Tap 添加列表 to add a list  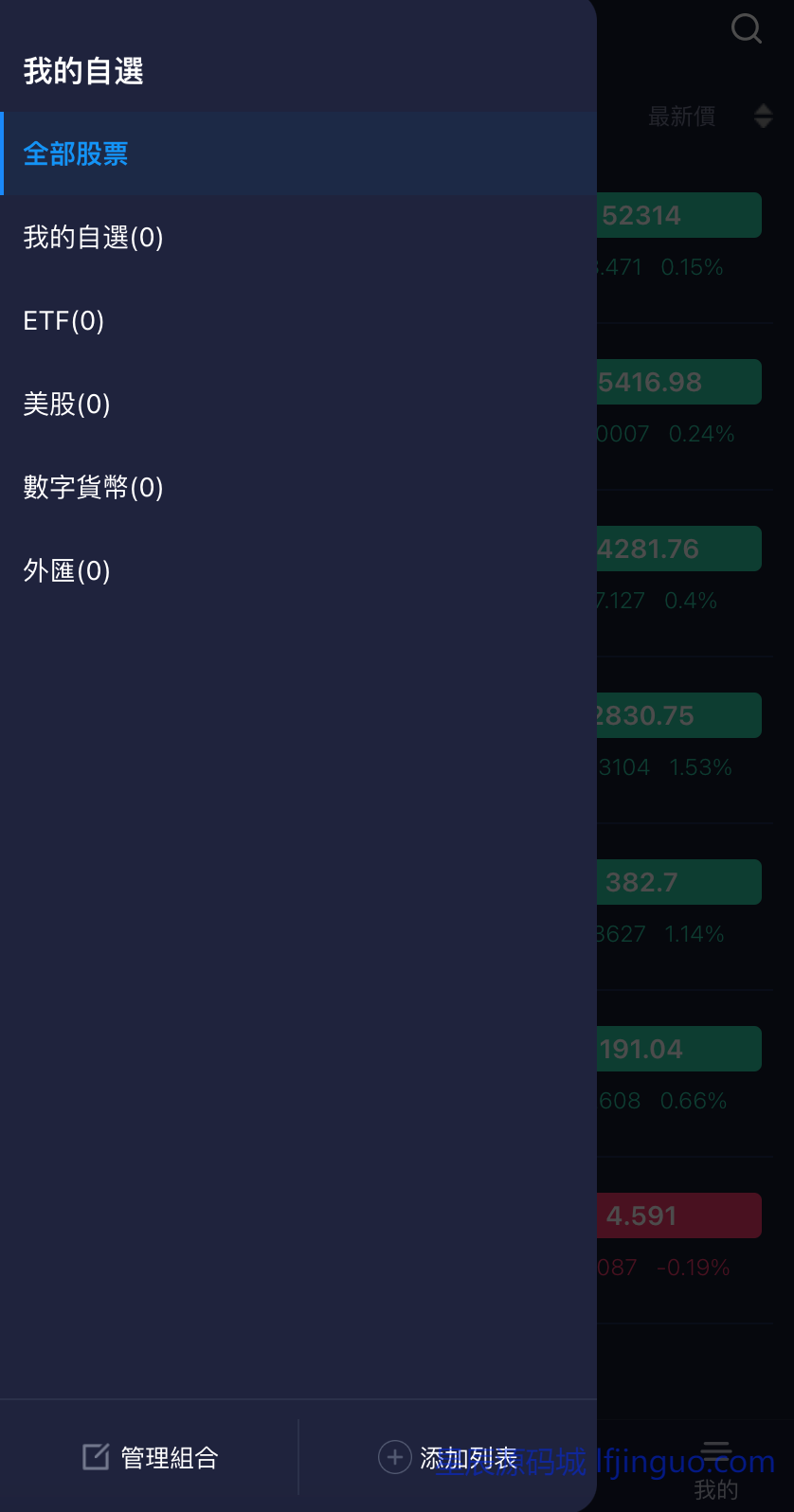click(x=448, y=1457)
